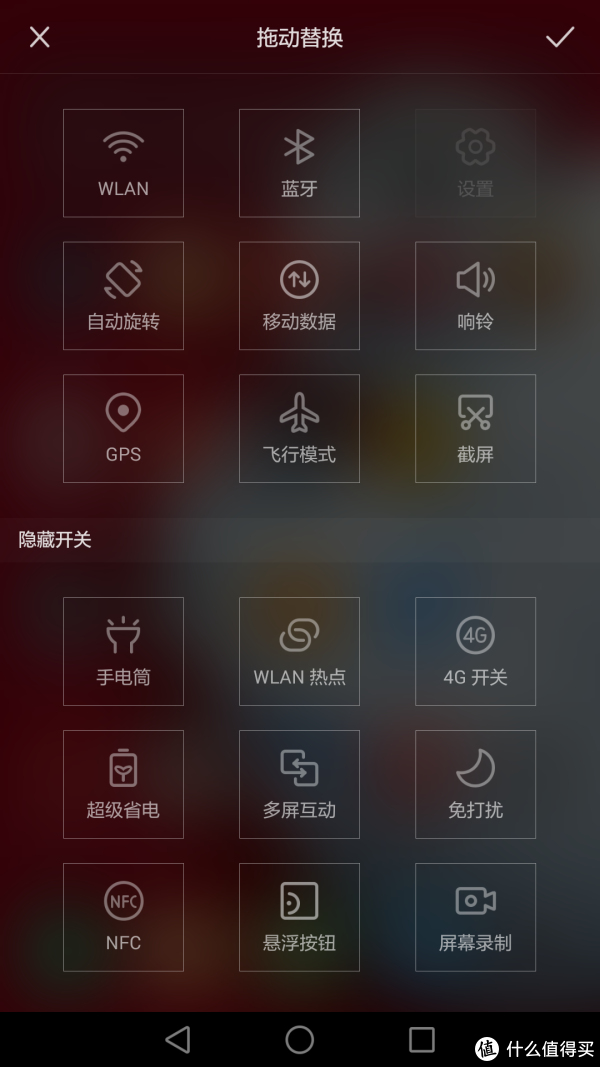Tap the 屏幕录制 screen recording tile

click(476, 917)
